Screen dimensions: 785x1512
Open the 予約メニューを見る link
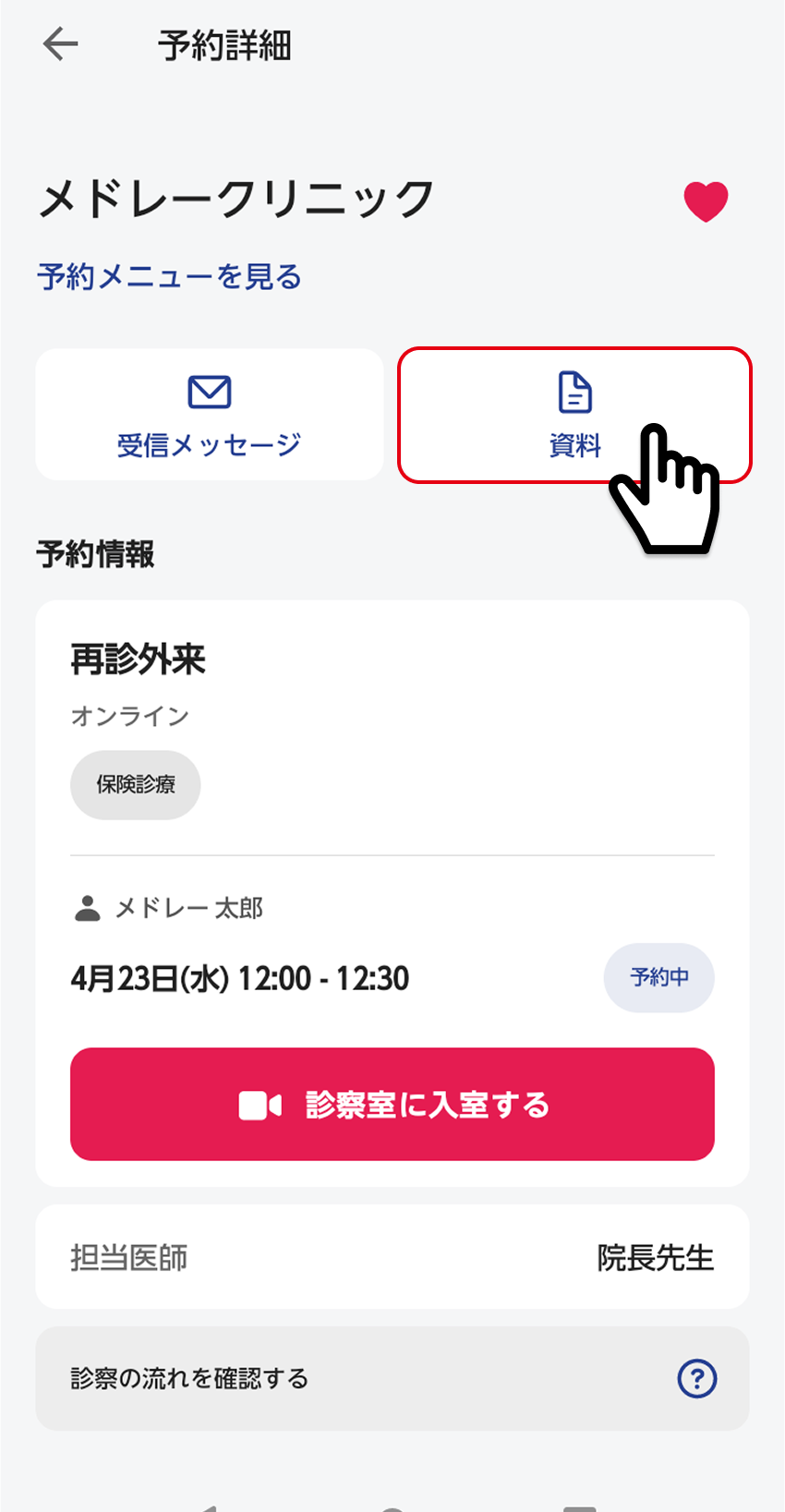pyautogui.click(x=170, y=276)
